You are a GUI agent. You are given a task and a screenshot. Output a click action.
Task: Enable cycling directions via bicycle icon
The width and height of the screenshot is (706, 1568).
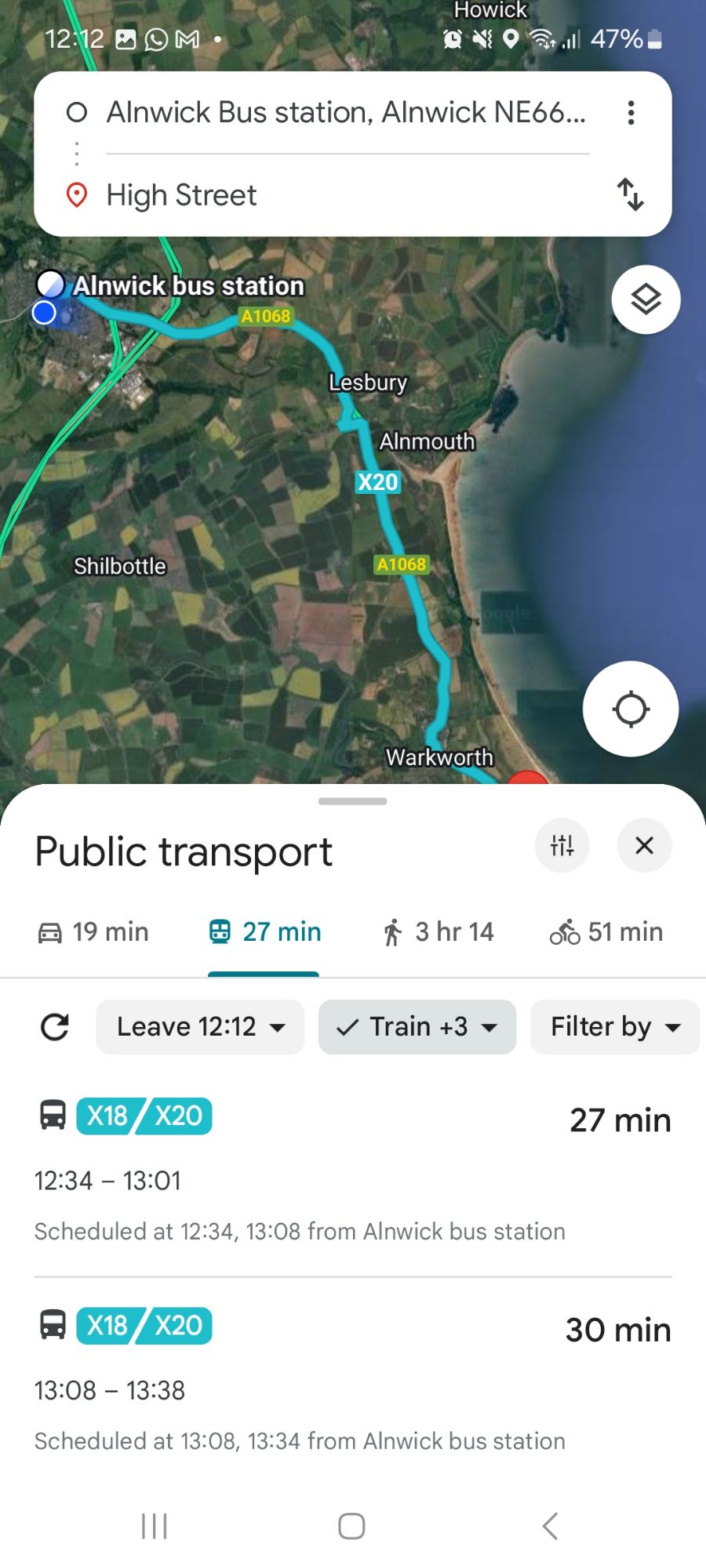pyautogui.click(x=564, y=931)
